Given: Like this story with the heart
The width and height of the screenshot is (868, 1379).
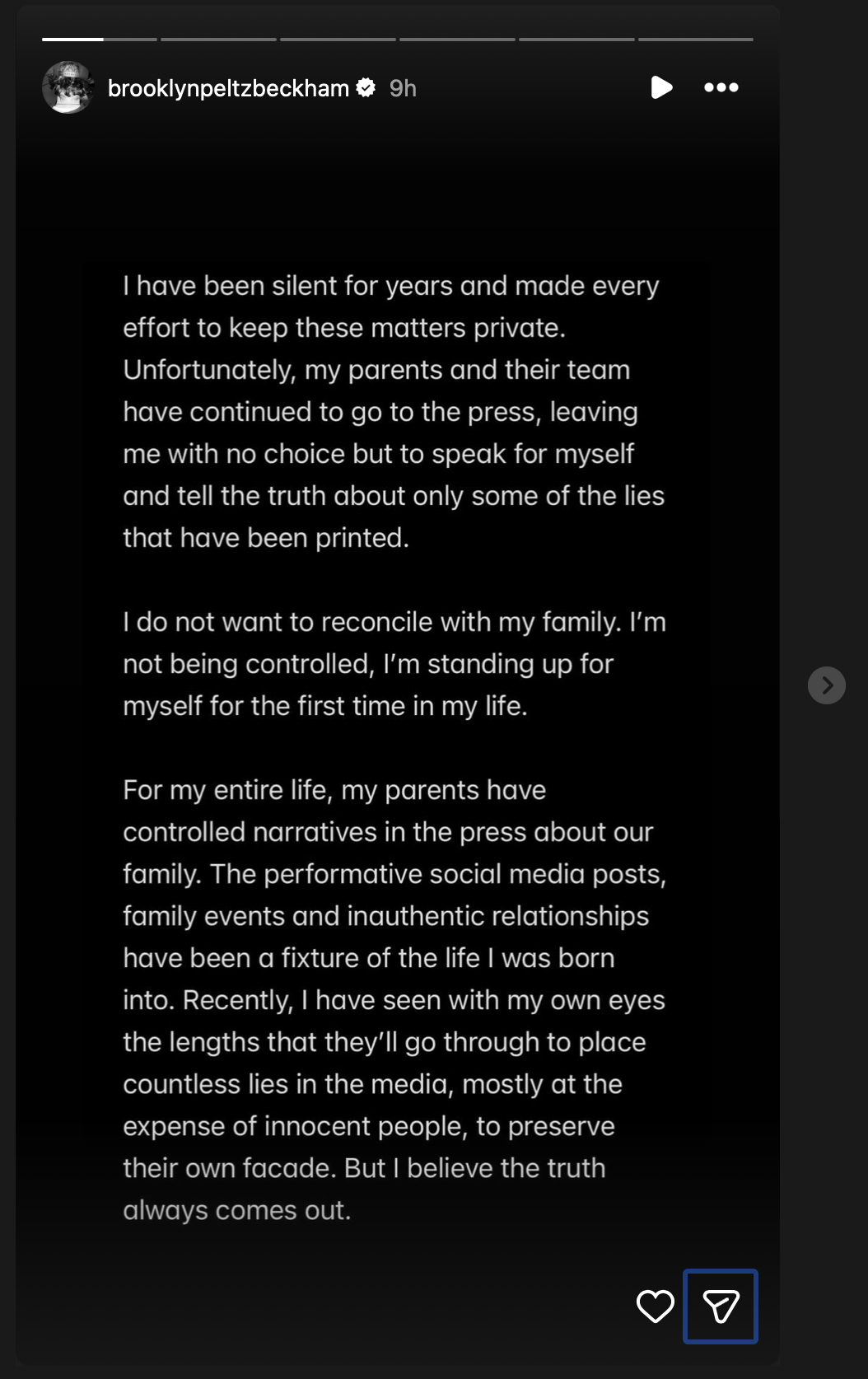Looking at the screenshot, I should point(656,1307).
